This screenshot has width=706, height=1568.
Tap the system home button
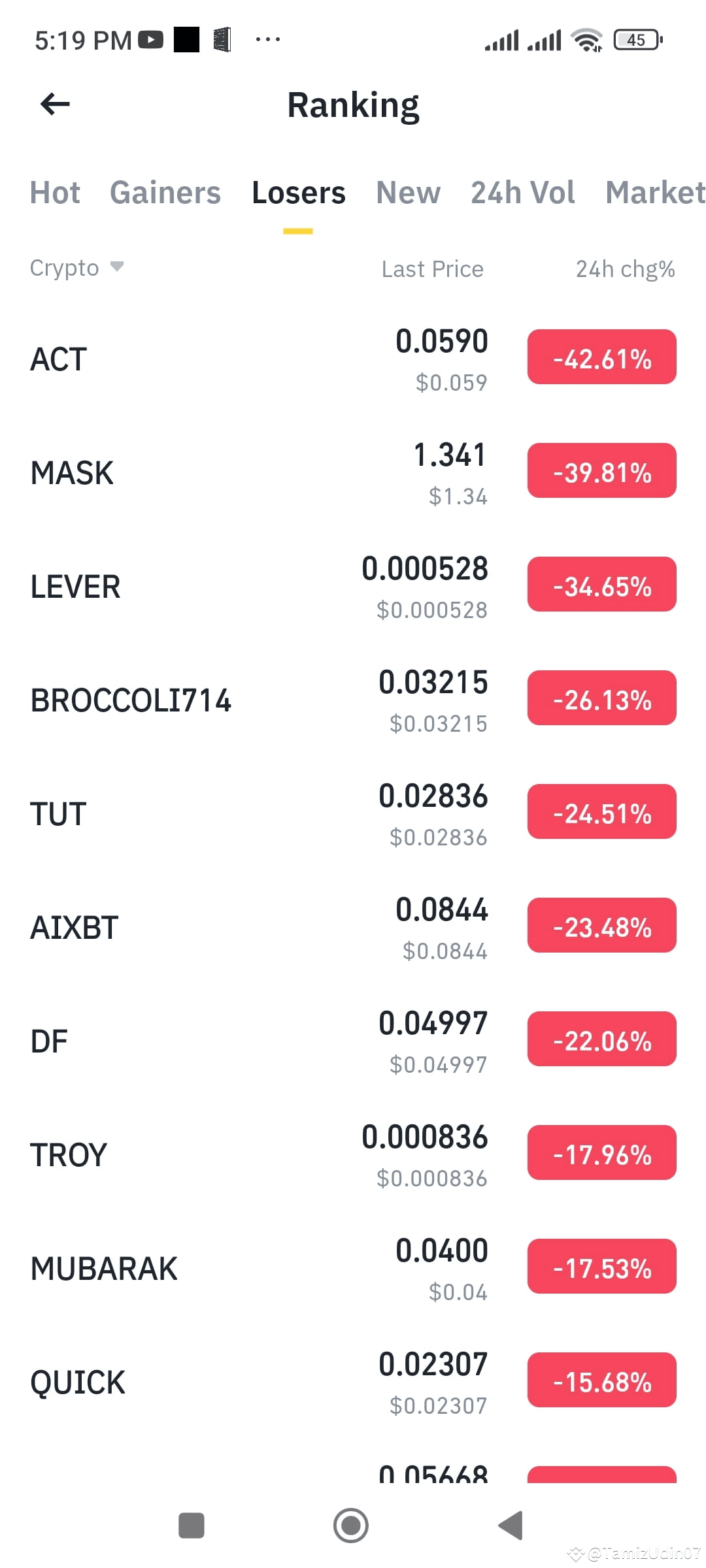(x=351, y=1526)
